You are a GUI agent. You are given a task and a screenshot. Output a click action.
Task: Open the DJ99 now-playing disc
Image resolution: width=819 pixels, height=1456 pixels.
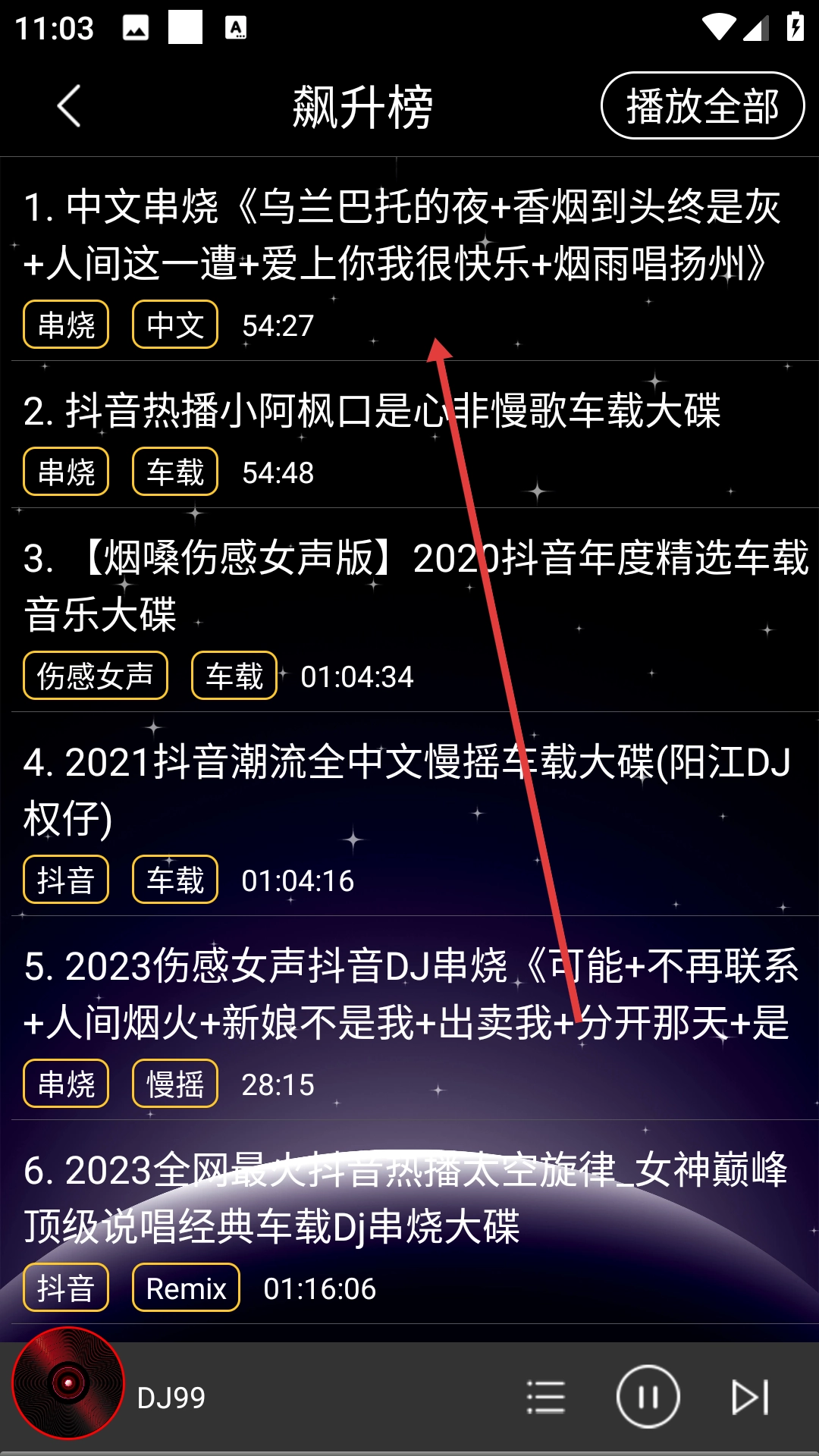(x=68, y=1383)
